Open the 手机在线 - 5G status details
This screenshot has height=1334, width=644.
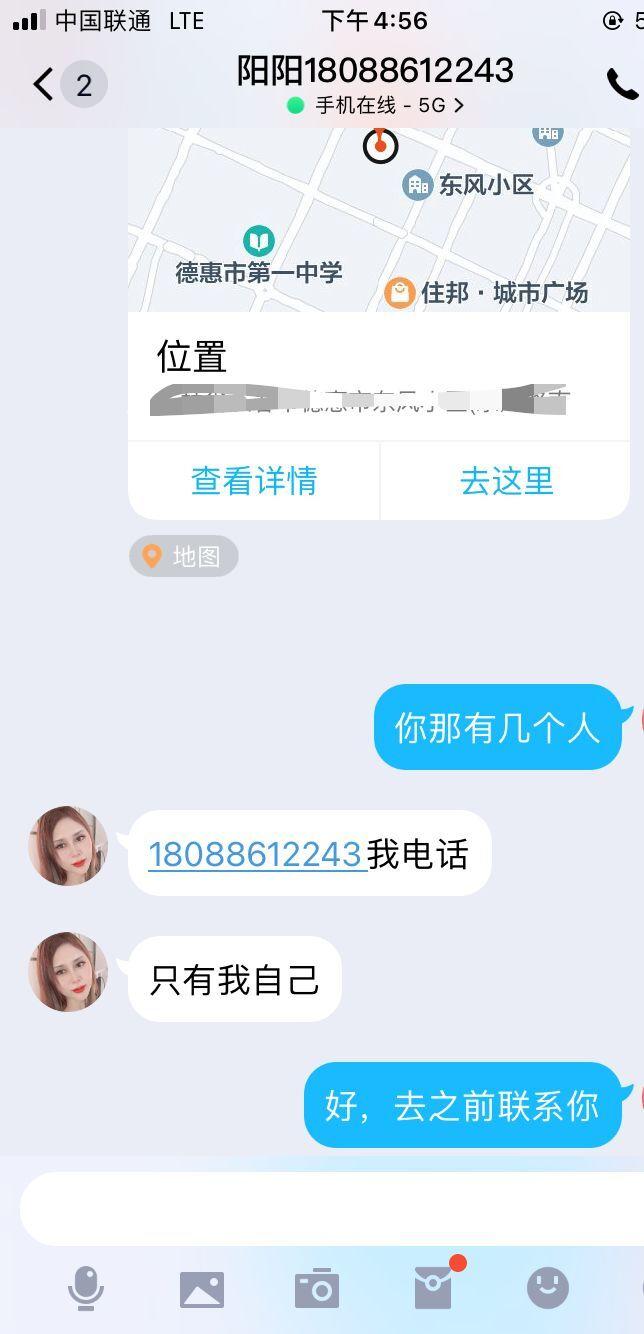(375, 105)
